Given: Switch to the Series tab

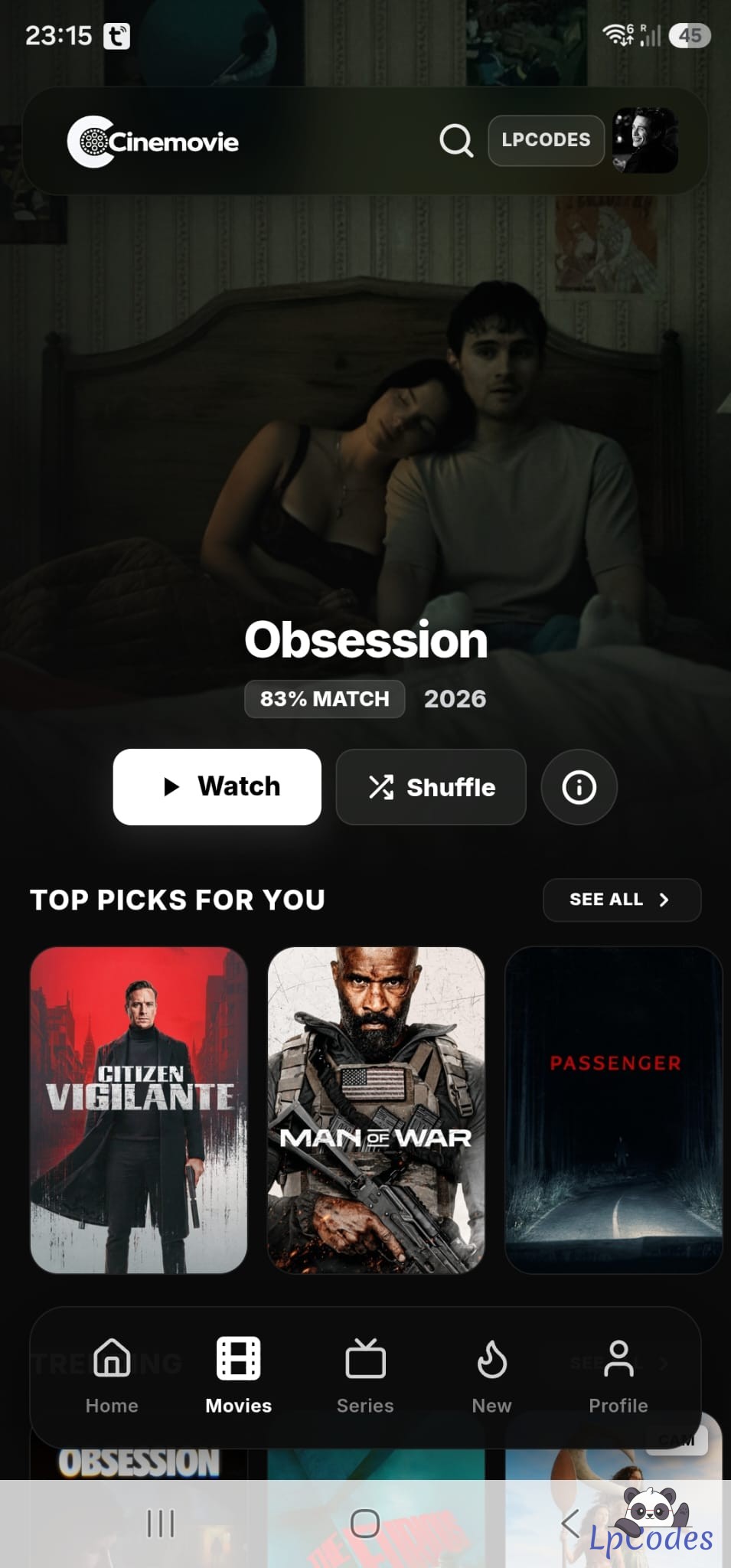Looking at the screenshot, I should coord(365,1376).
